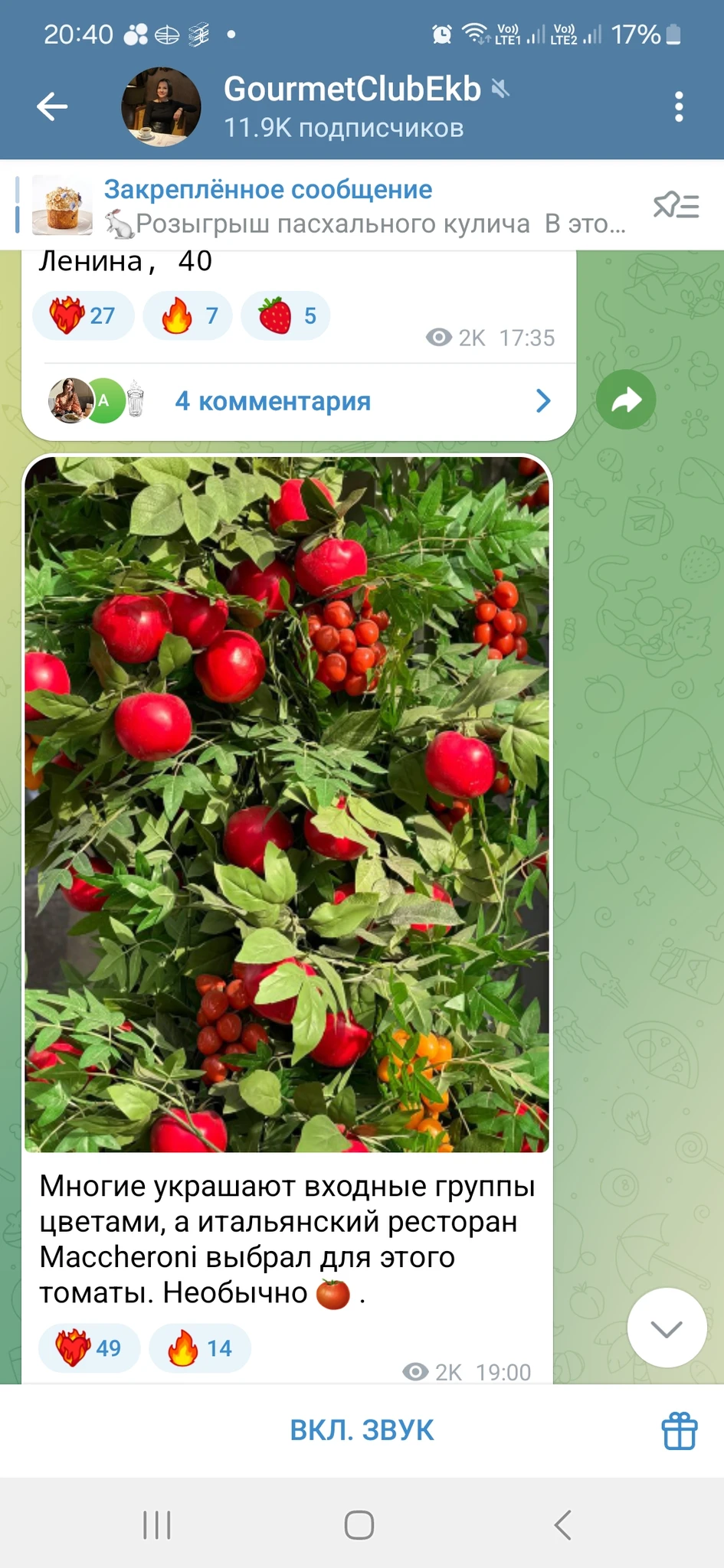React with fire on Maccheroni post

pyautogui.click(x=200, y=1348)
